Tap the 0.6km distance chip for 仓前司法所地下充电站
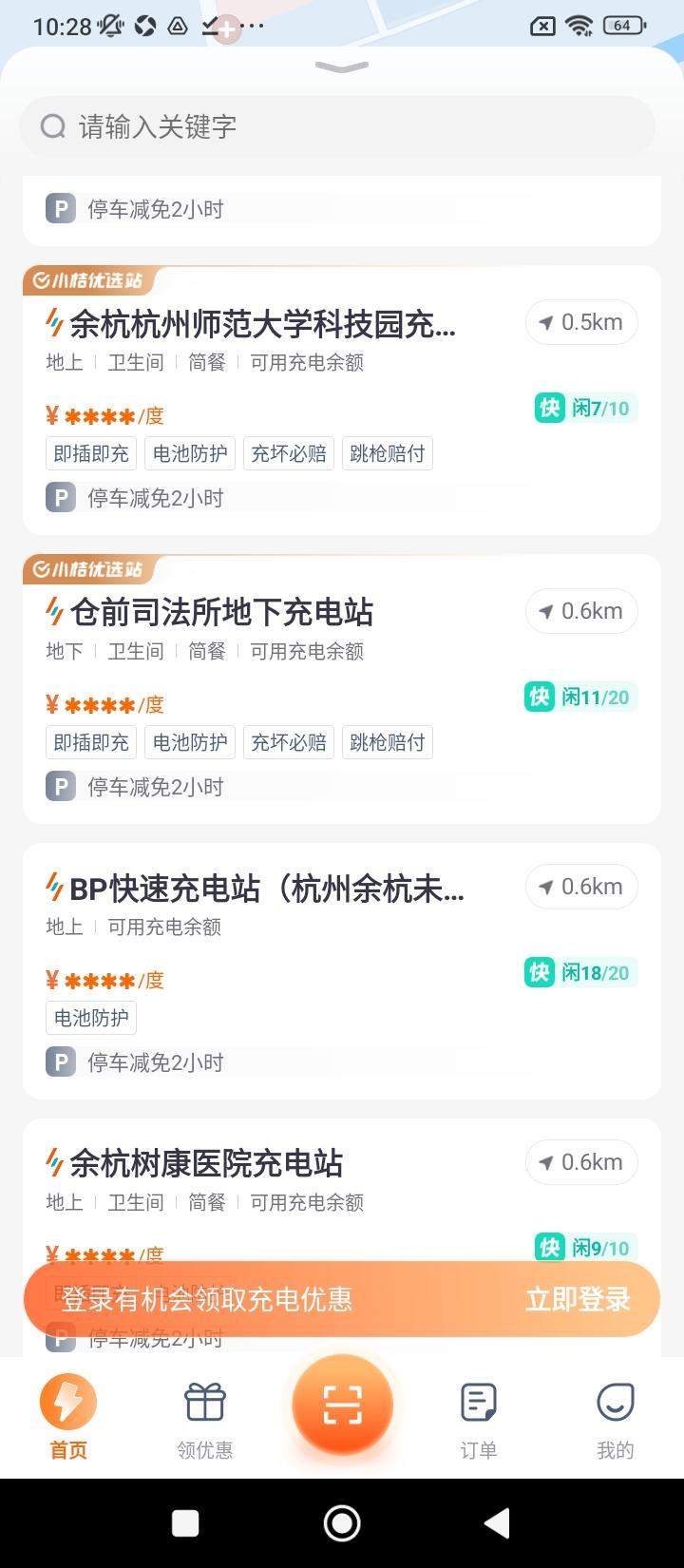 pyautogui.click(x=580, y=611)
